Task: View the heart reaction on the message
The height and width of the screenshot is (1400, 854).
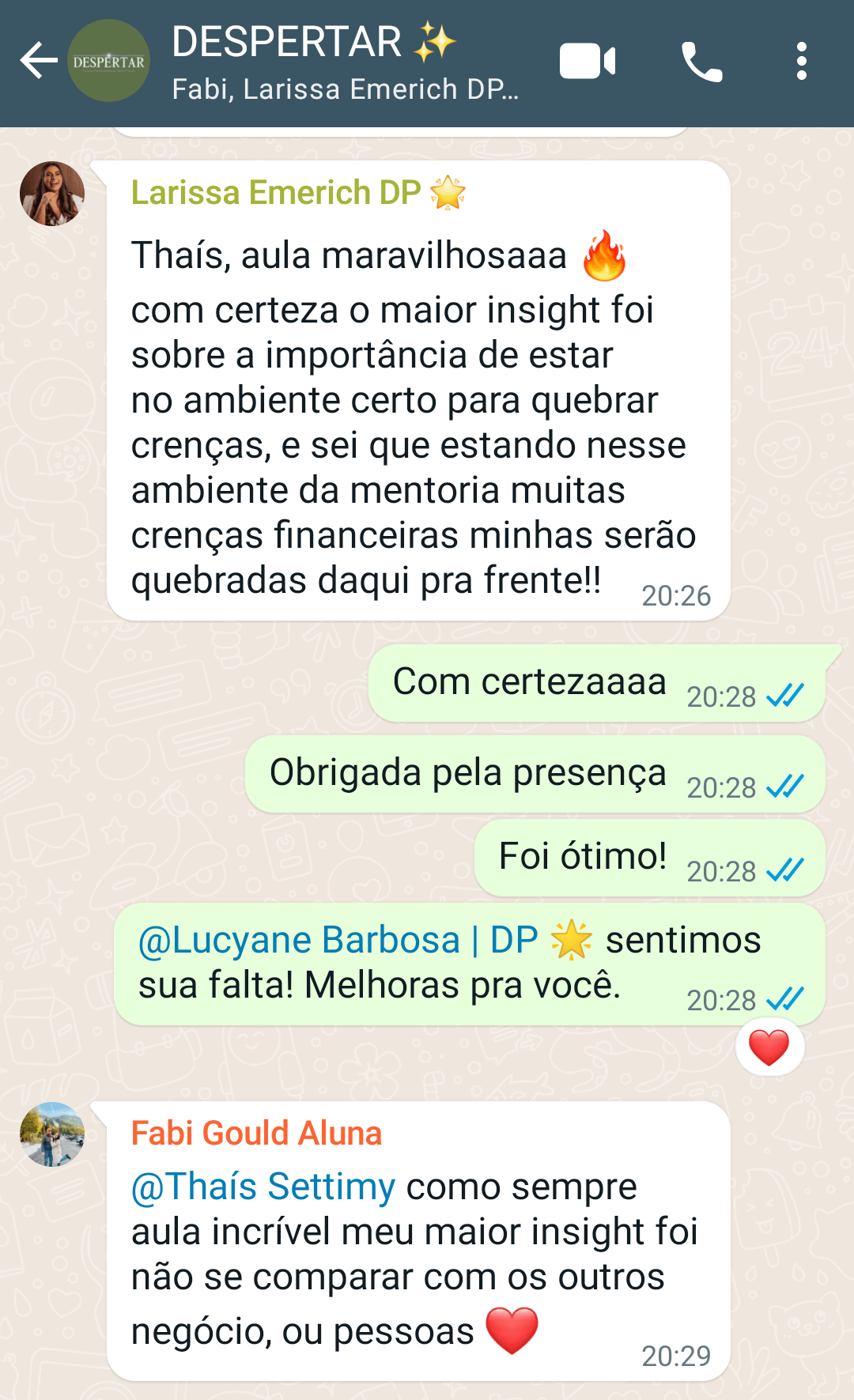Action: pos(769,1047)
